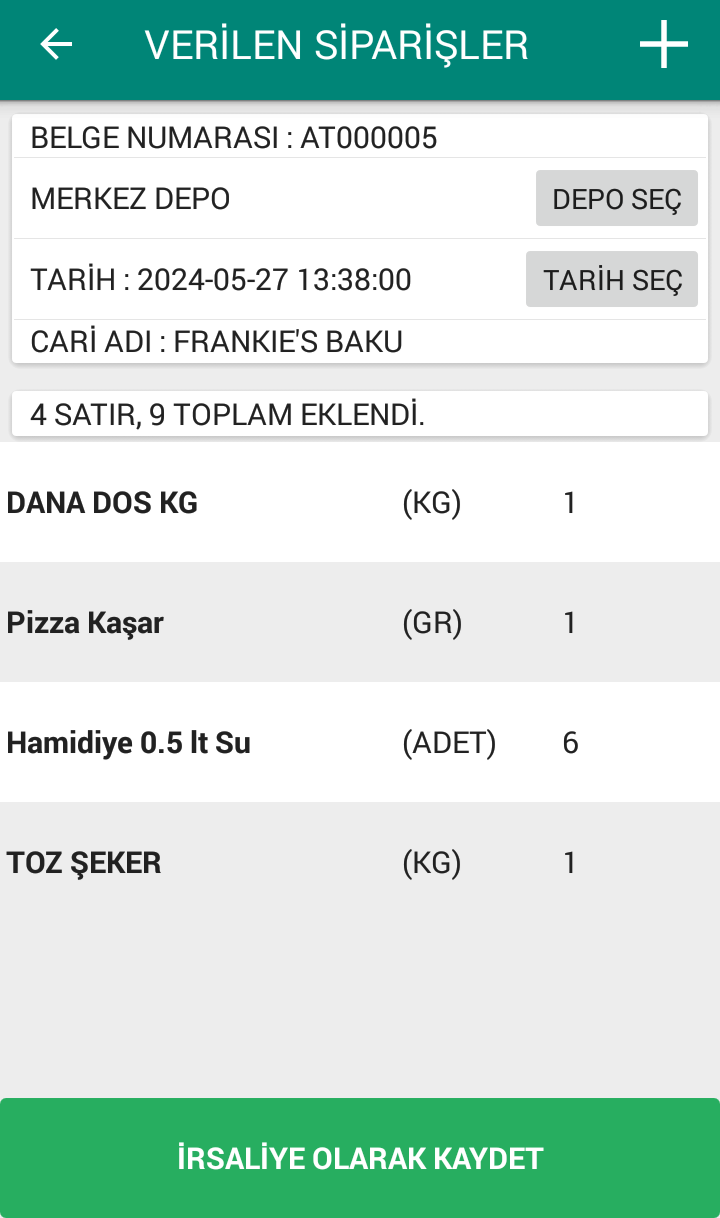Save with İRSALİYE OLARAK KAYDET
Screen dimensions: 720x1218
click(360, 1158)
